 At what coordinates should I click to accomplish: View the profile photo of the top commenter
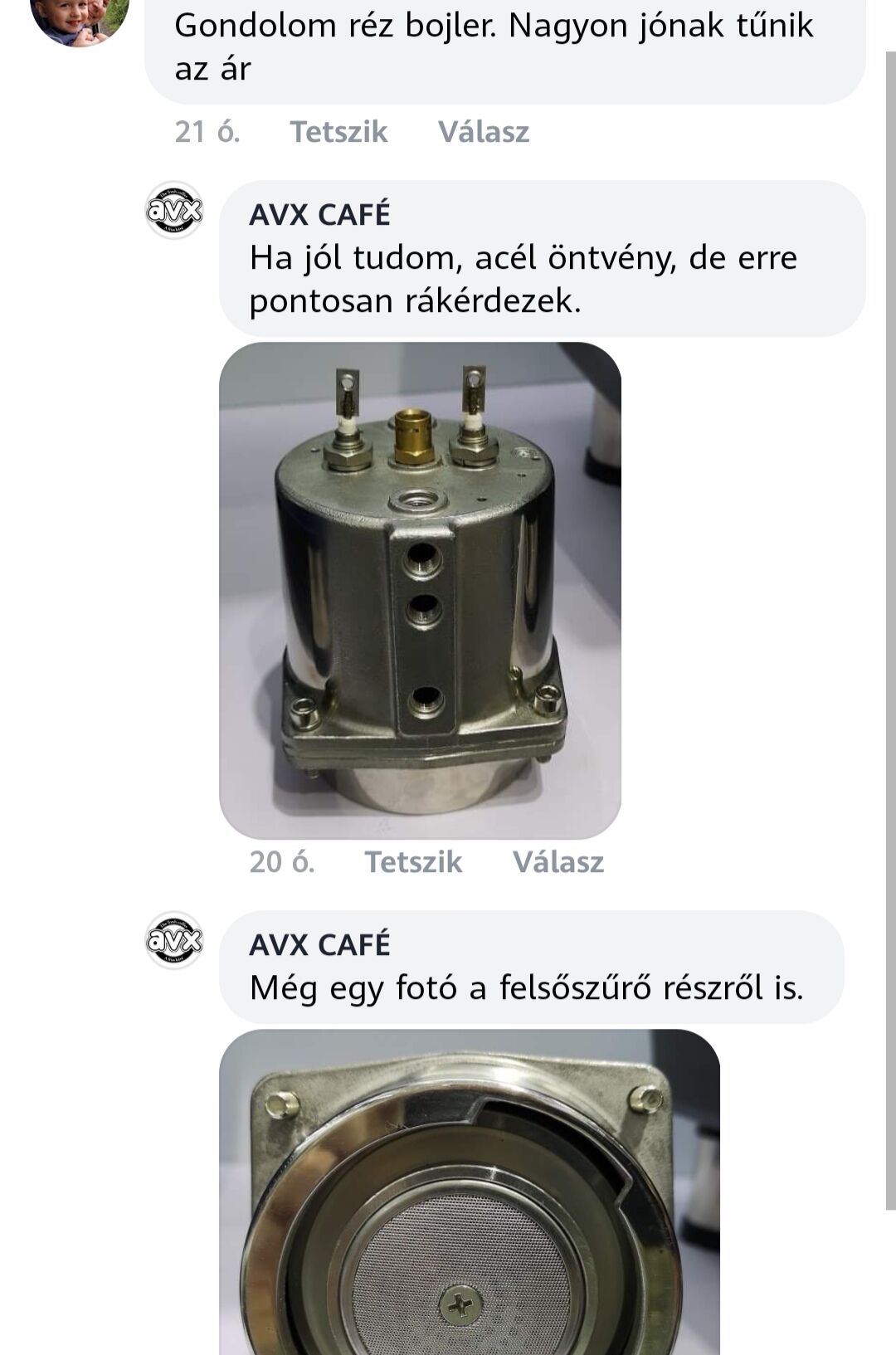coord(79,18)
